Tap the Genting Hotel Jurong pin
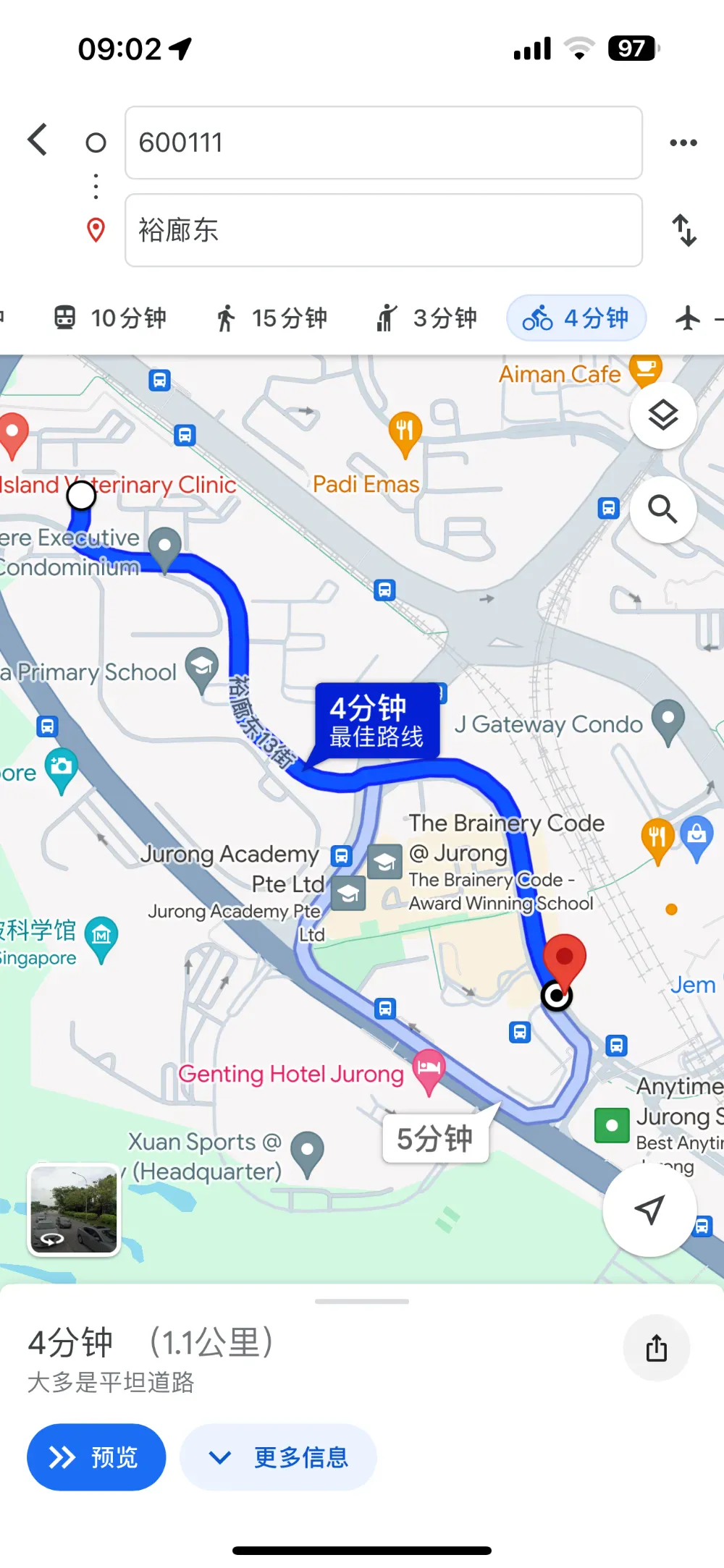The image size is (724, 1568). point(429,1072)
